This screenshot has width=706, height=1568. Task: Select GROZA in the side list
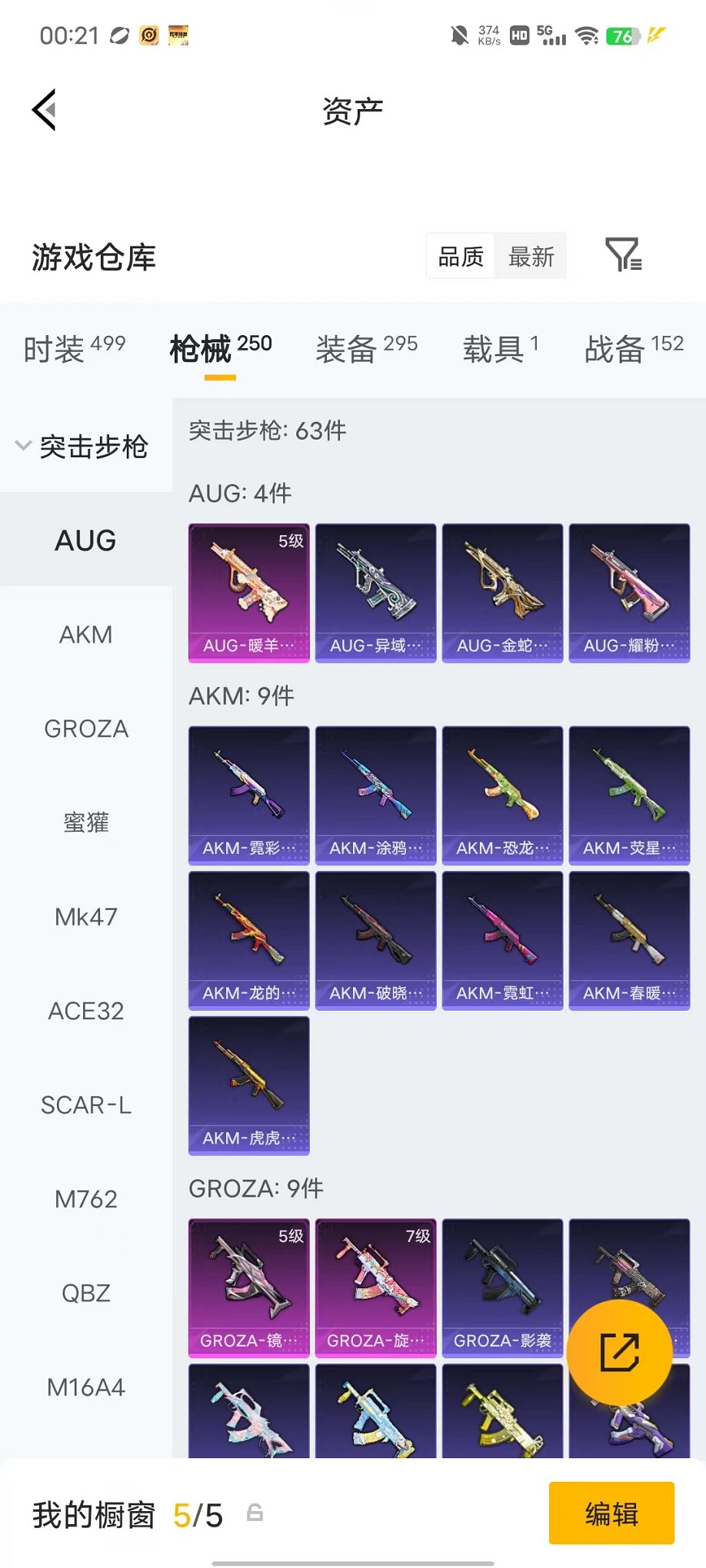click(86, 729)
